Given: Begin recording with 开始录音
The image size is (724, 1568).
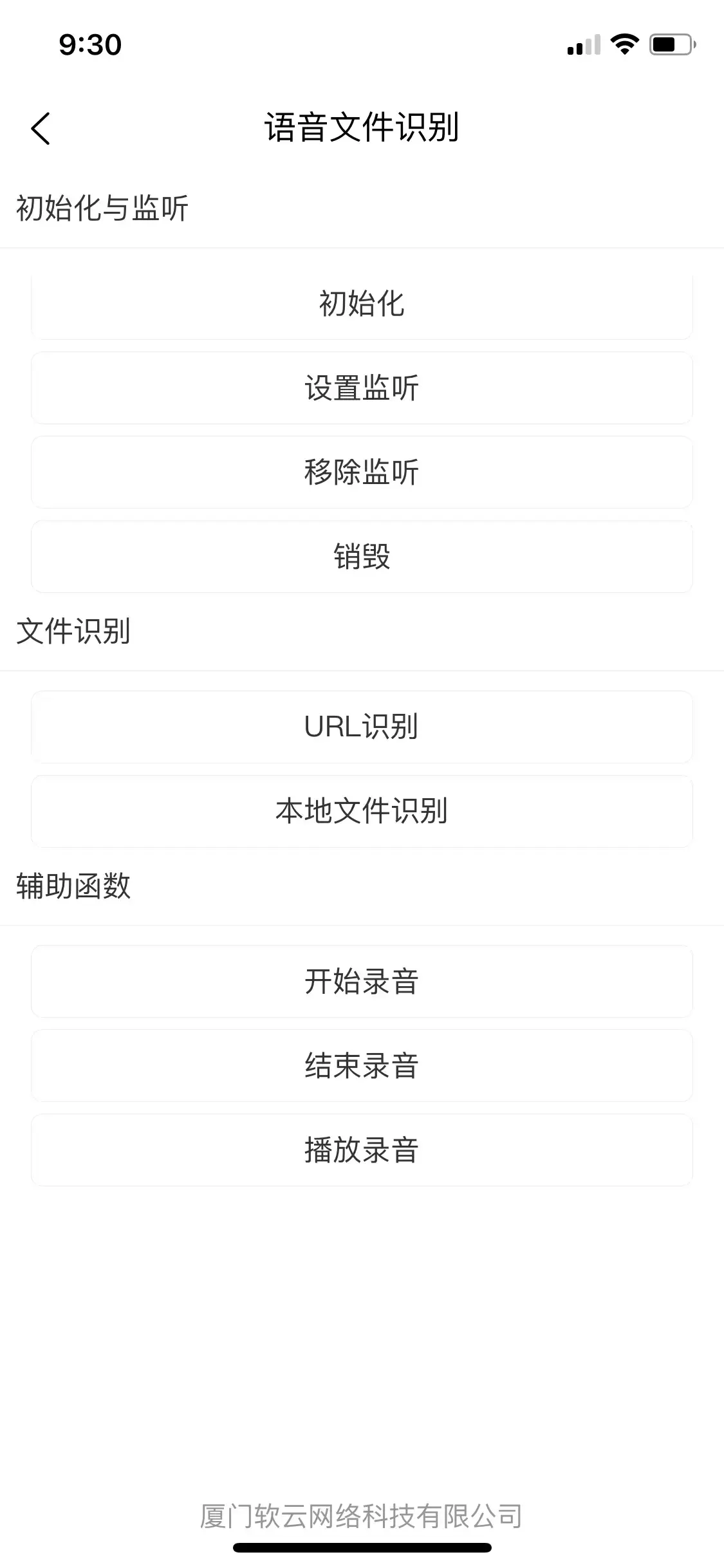Looking at the screenshot, I should click(362, 982).
